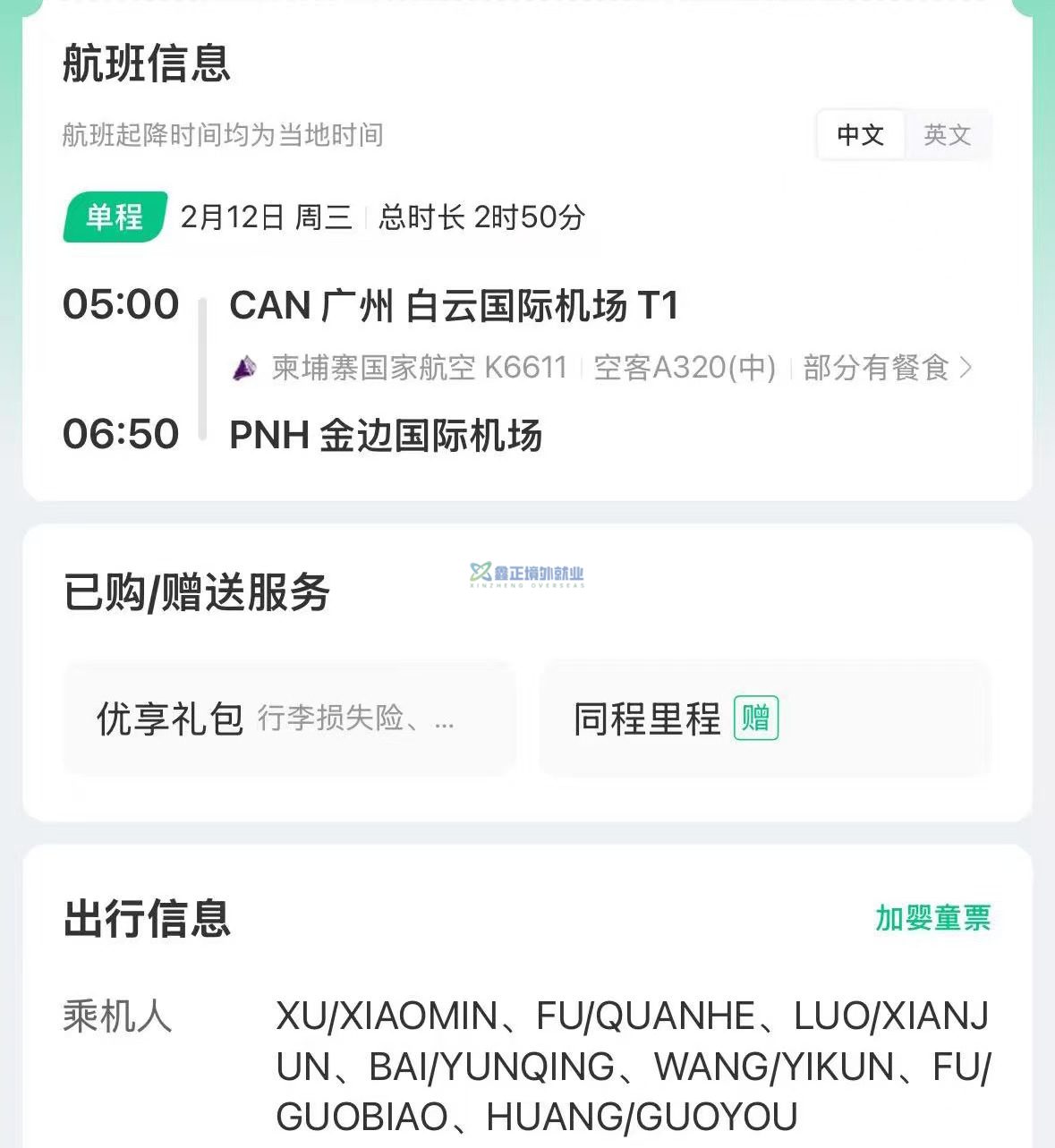Tap 加婴童票 to add child ticket
The image size is (1055, 1148).
(x=932, y=918)
